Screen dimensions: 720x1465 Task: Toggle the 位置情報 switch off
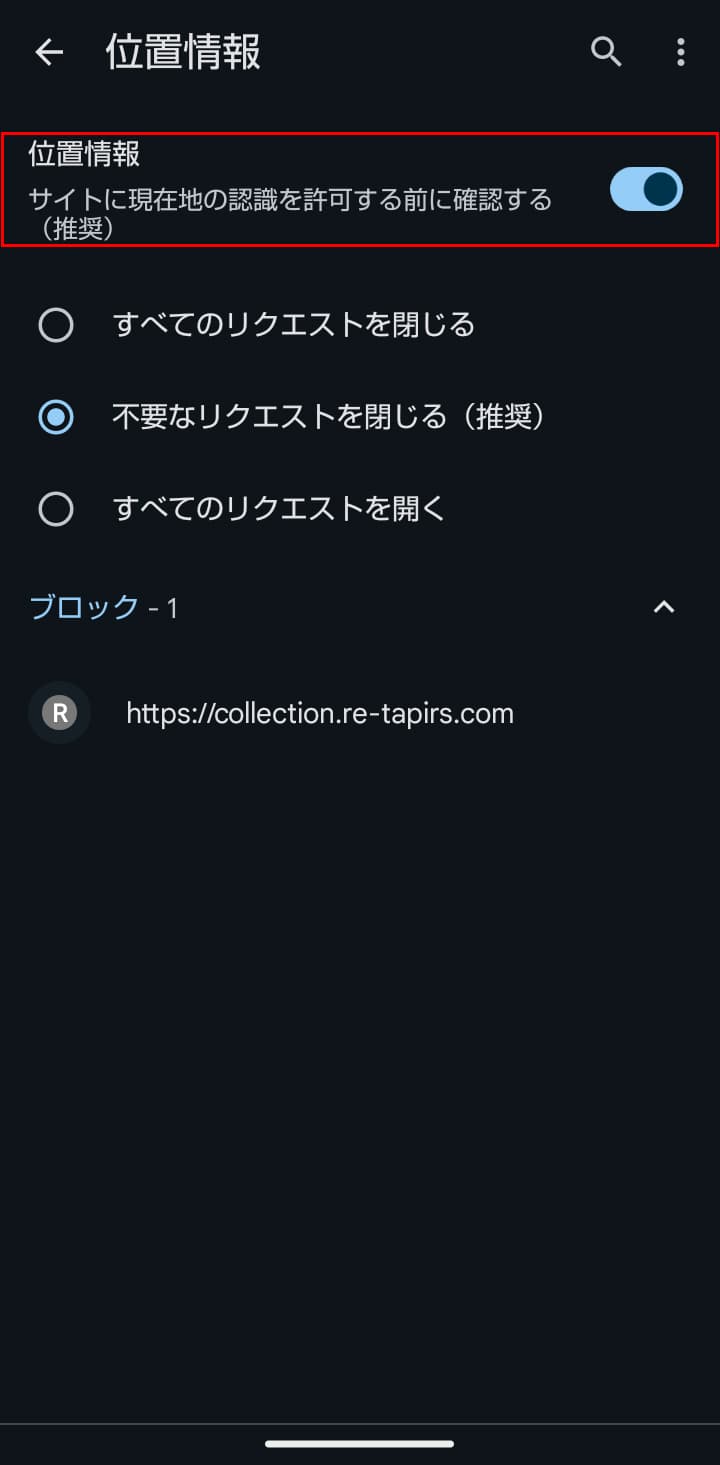[646, 189]
